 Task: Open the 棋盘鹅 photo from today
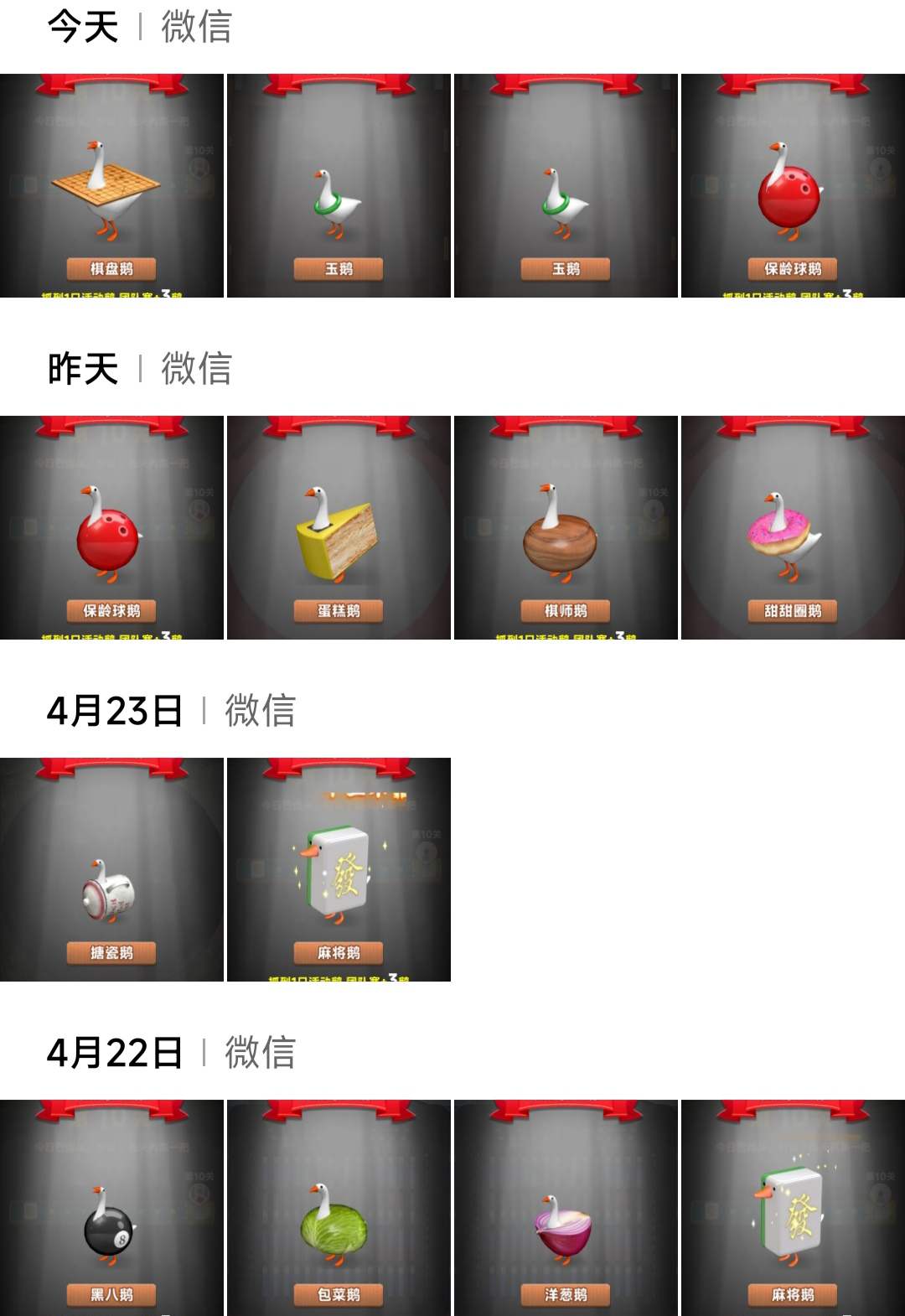click(111, 185)
